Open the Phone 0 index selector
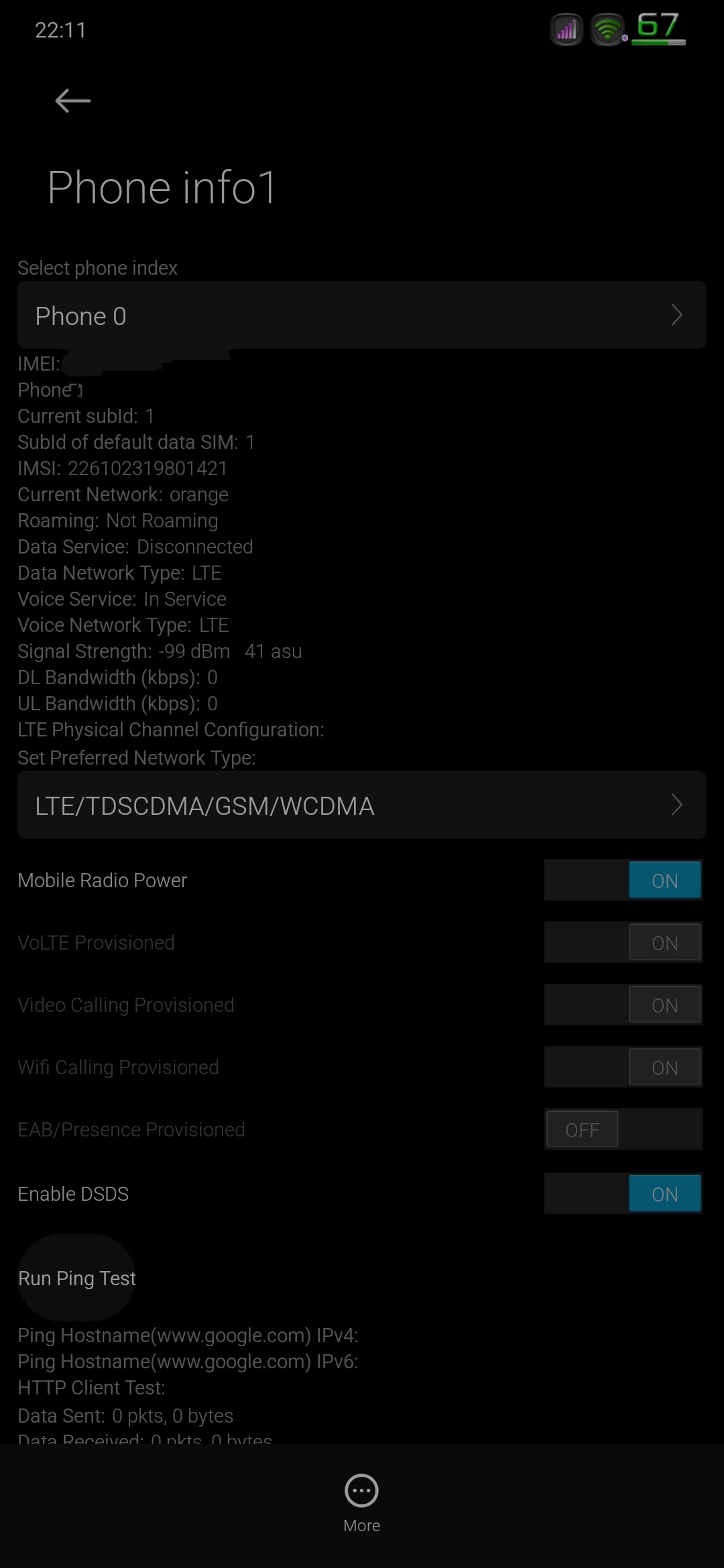This screenshot has height=1568, width=724. pos(362,315)
